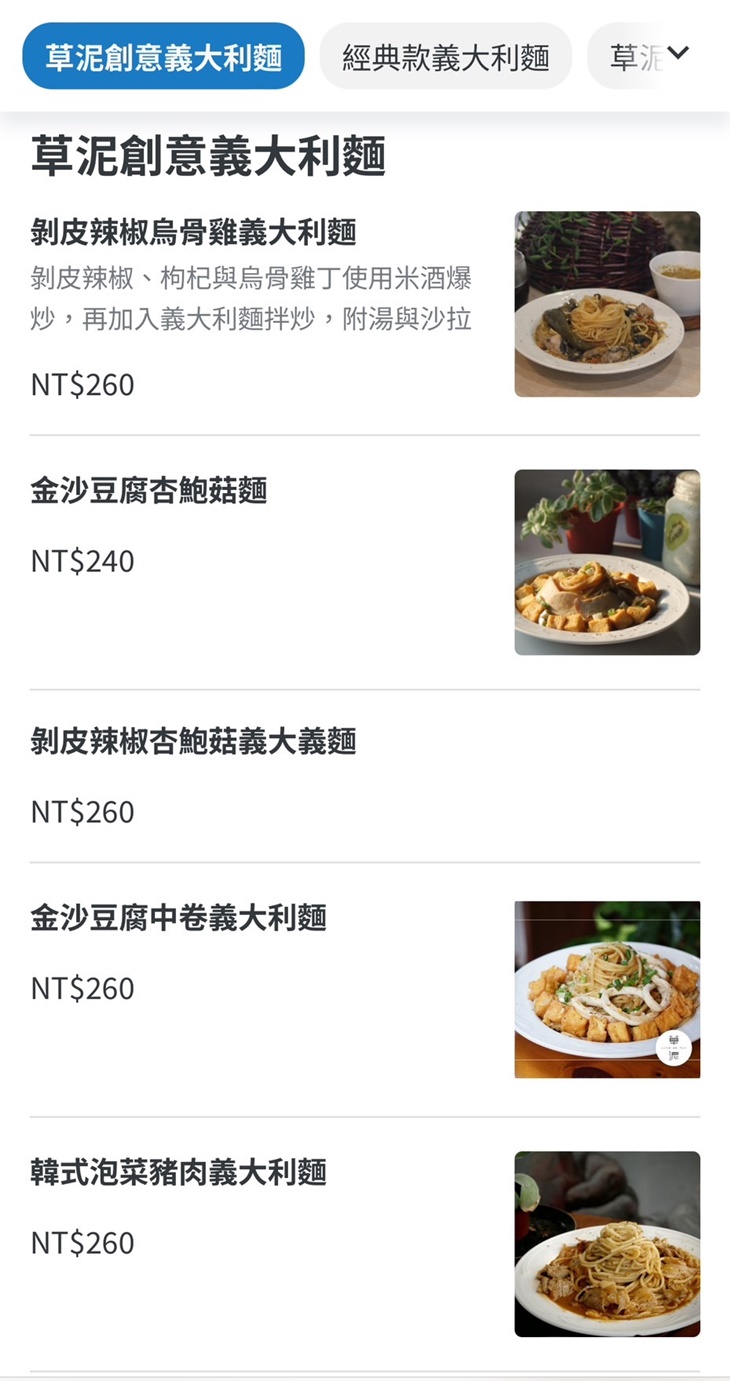Click the 剝皮辣椒烏骨雞義大利麵 photo
730x1381 pixels.
click(x=606, y=303)
